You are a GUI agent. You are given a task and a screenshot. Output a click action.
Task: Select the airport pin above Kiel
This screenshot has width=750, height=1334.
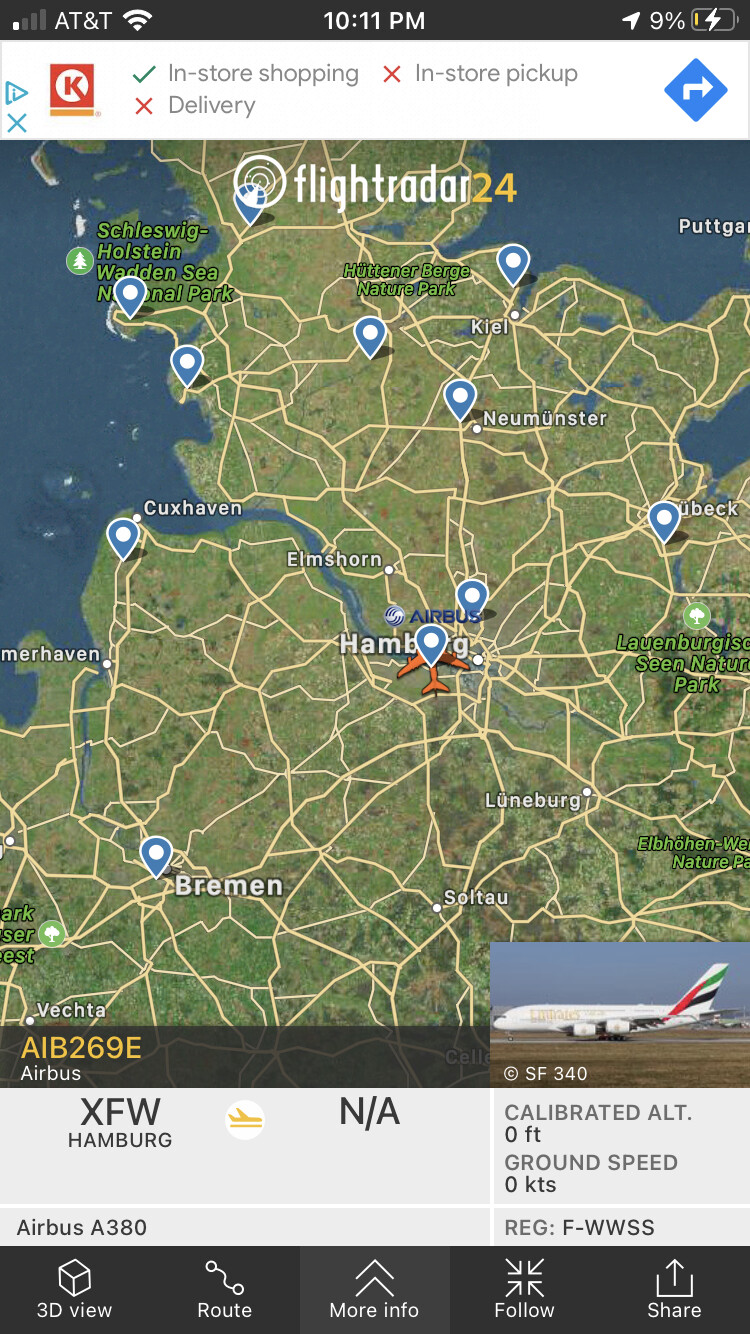tap(513, 263)
